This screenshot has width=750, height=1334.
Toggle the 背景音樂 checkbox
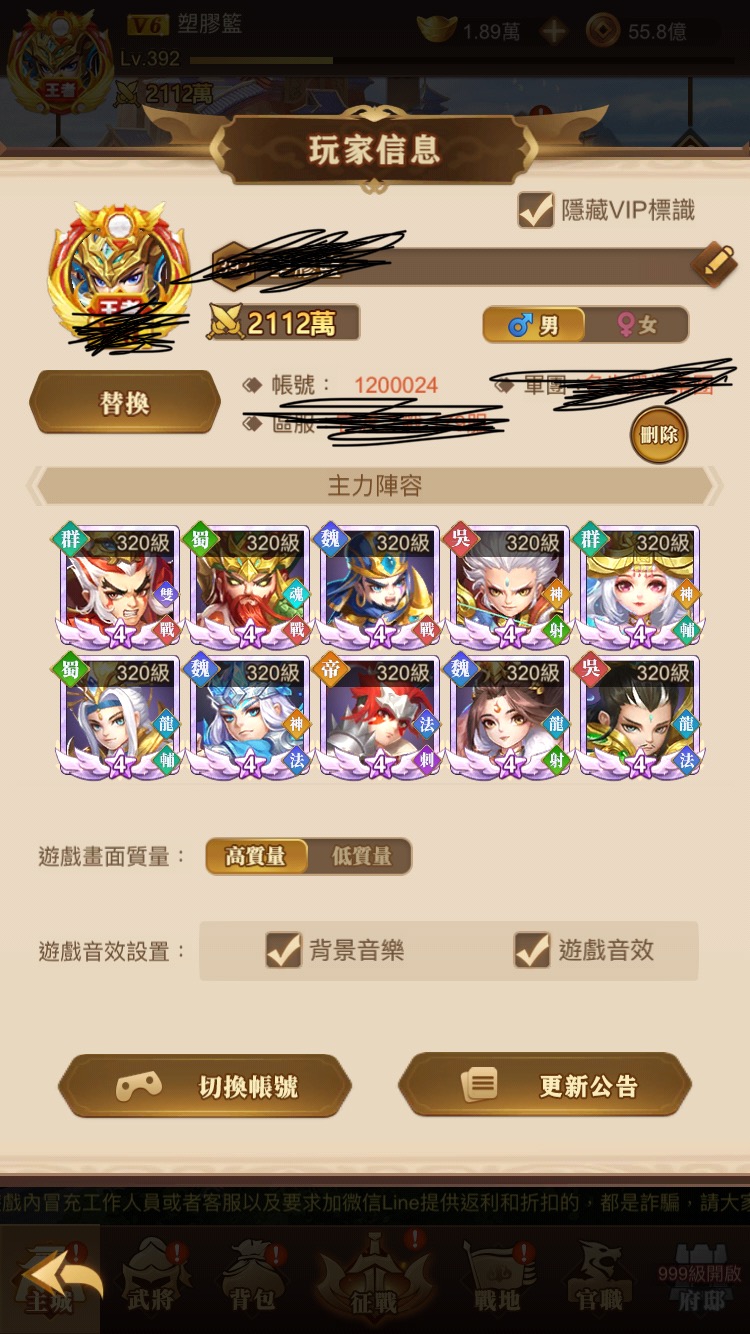click(283, 950)
